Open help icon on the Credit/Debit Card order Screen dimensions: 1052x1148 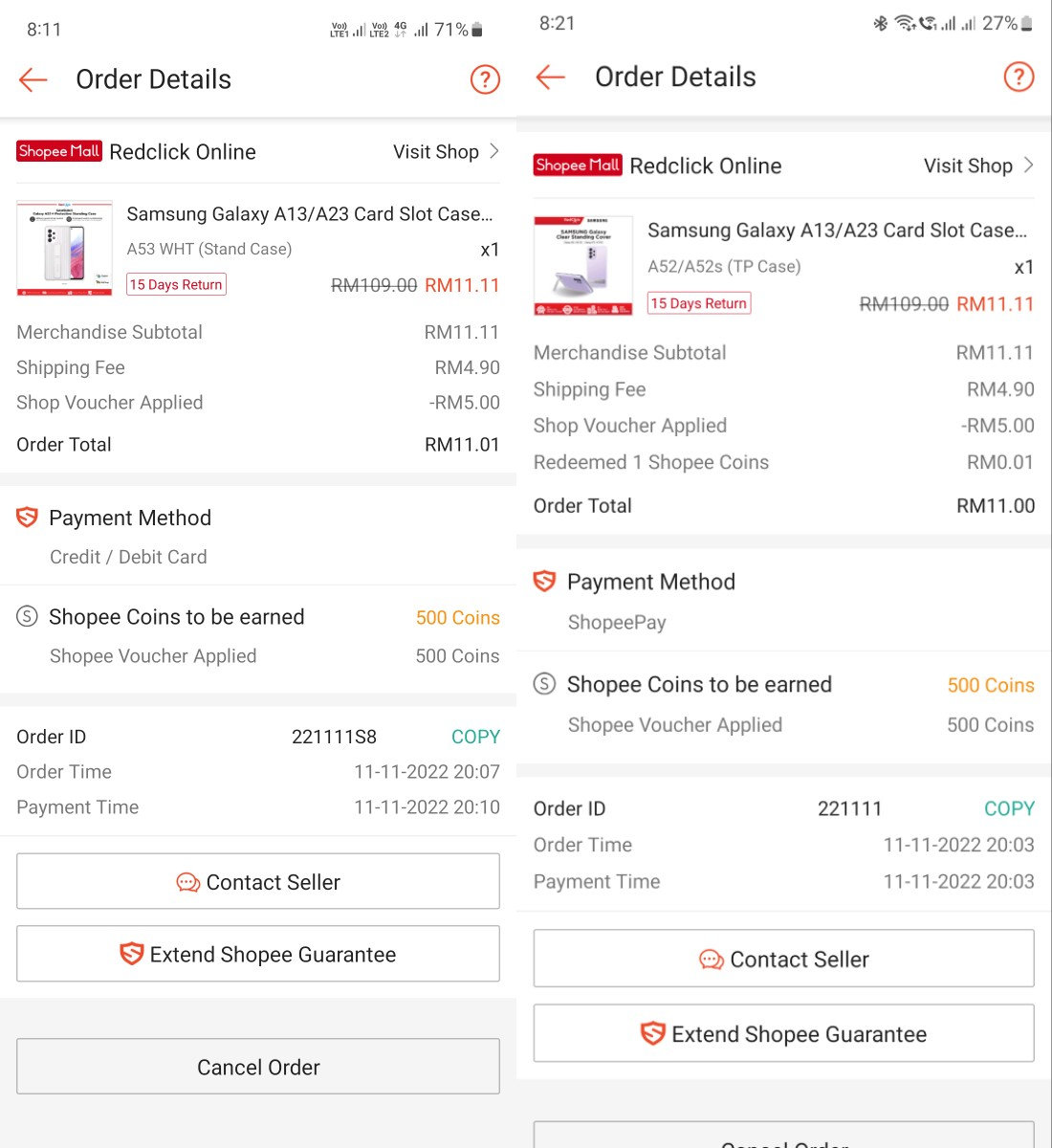click(485, 79)
